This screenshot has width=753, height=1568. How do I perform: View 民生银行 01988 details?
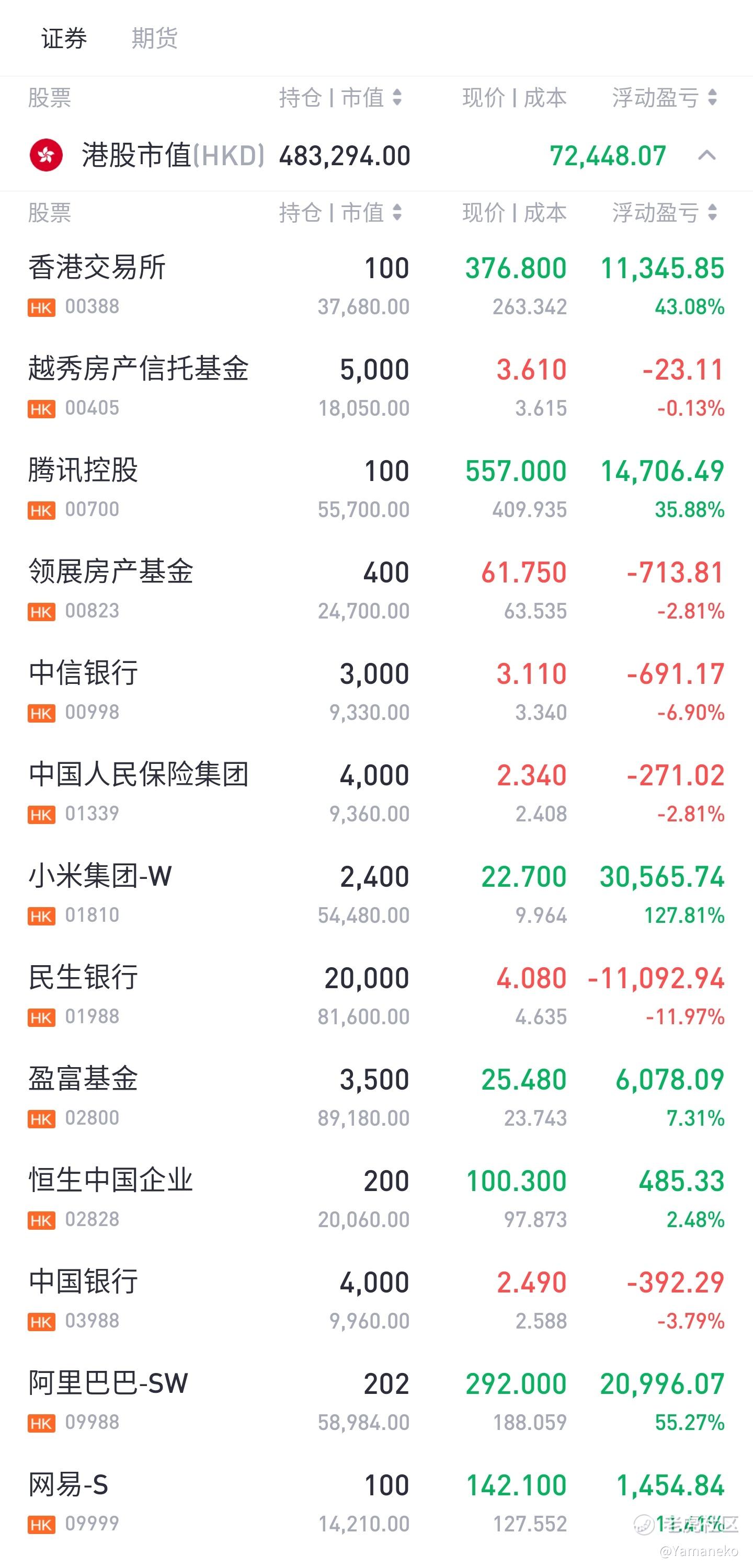pyautogui.click(x=376, y=996)
